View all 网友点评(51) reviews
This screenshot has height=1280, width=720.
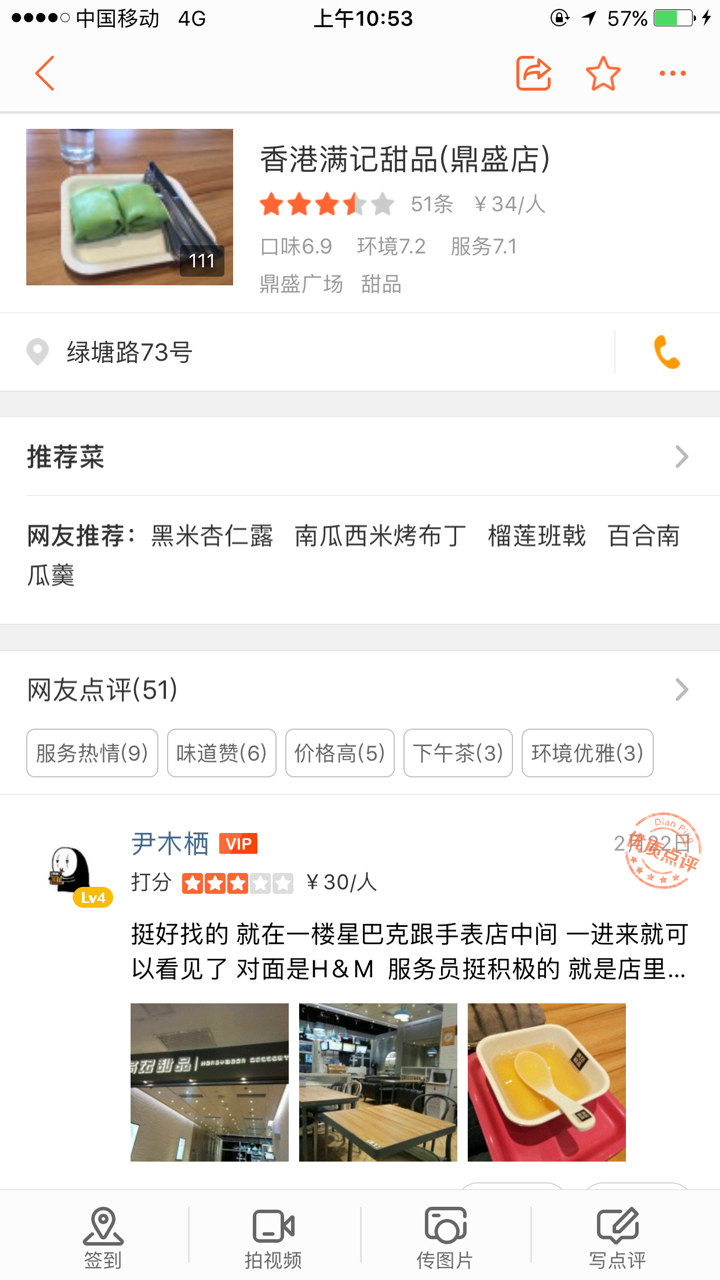coord(360,689)
